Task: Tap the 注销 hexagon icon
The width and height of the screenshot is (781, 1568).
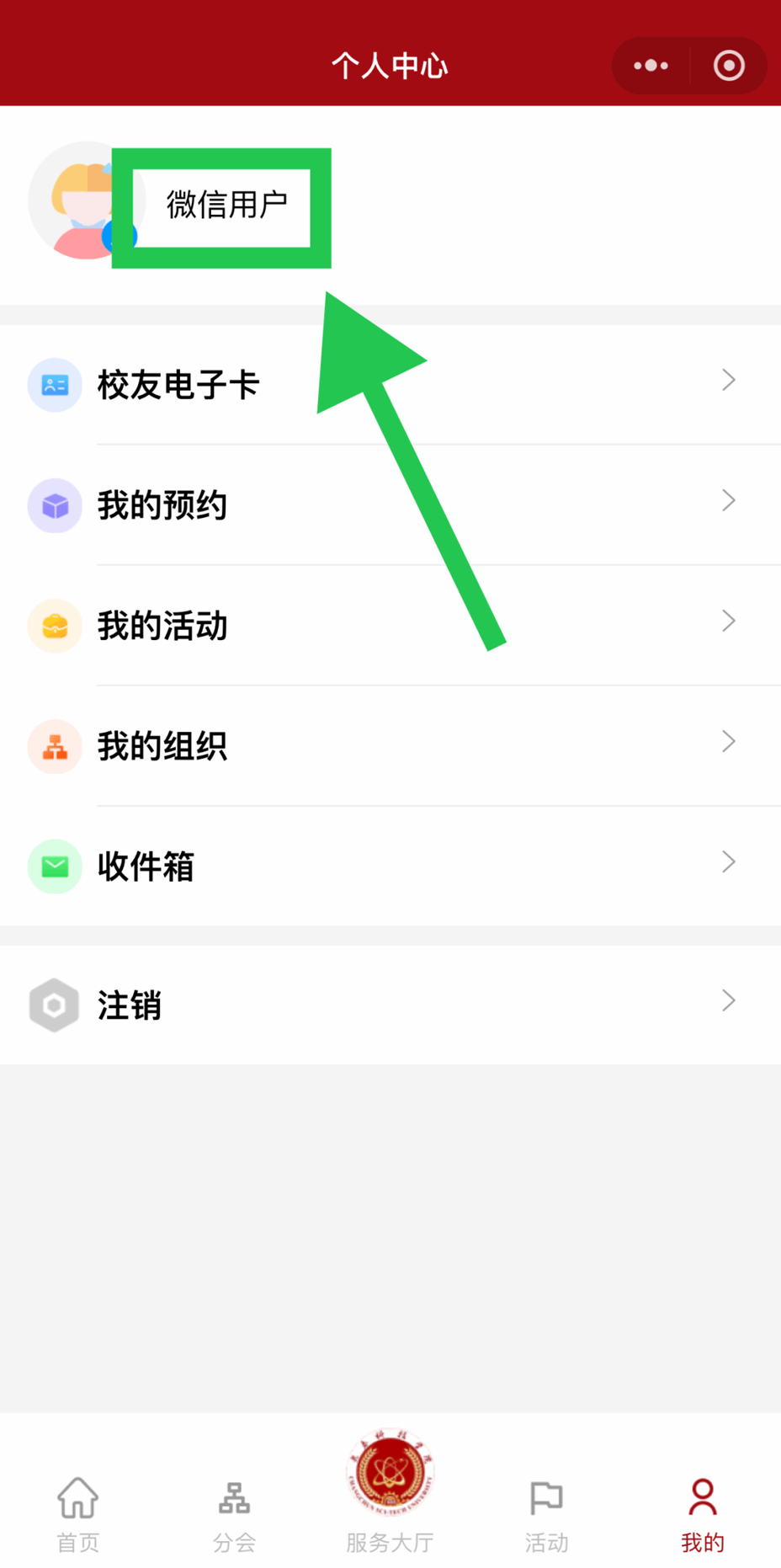Action: coord(54,1004)
